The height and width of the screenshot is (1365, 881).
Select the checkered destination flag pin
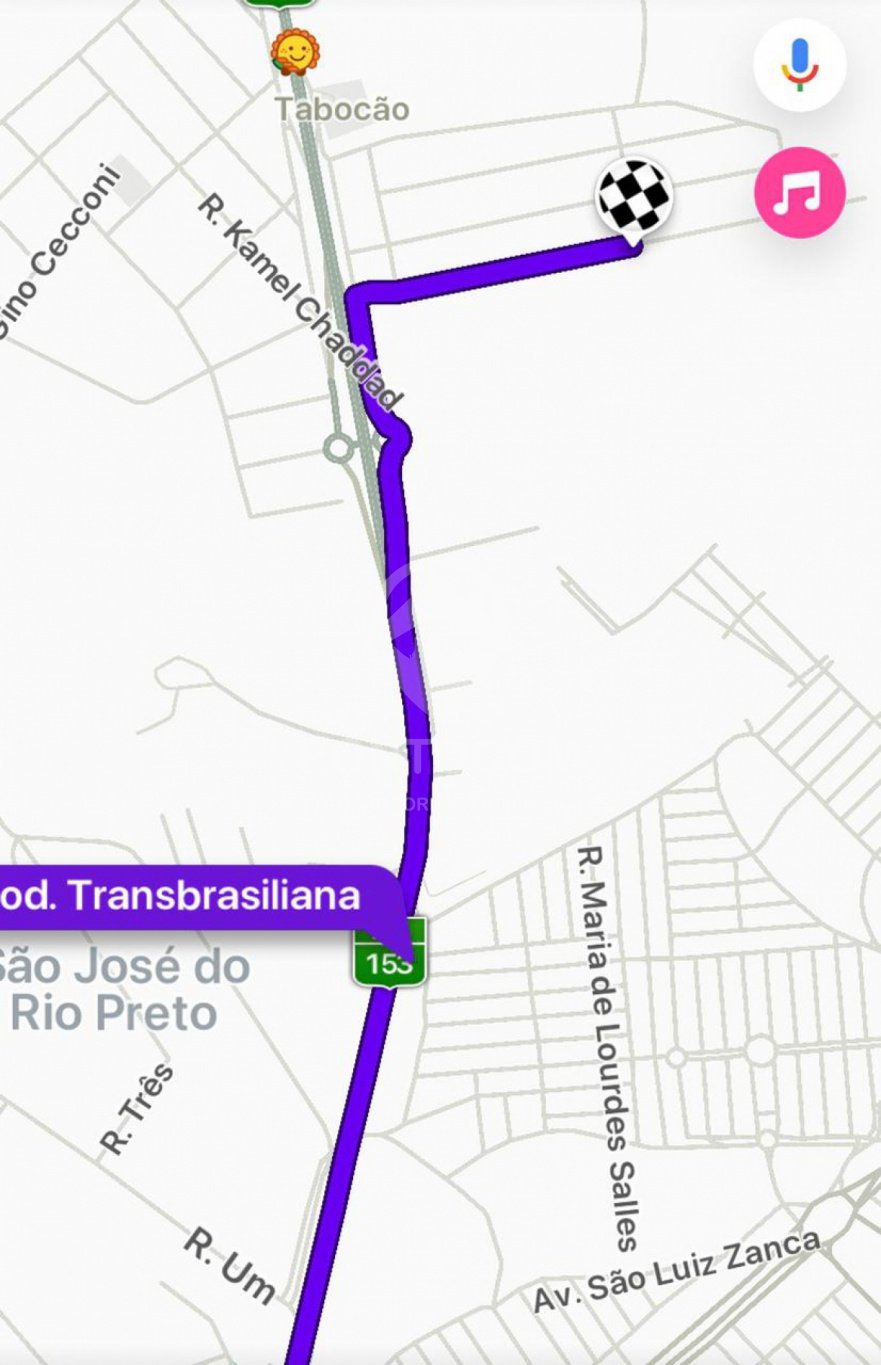point(634,198)
